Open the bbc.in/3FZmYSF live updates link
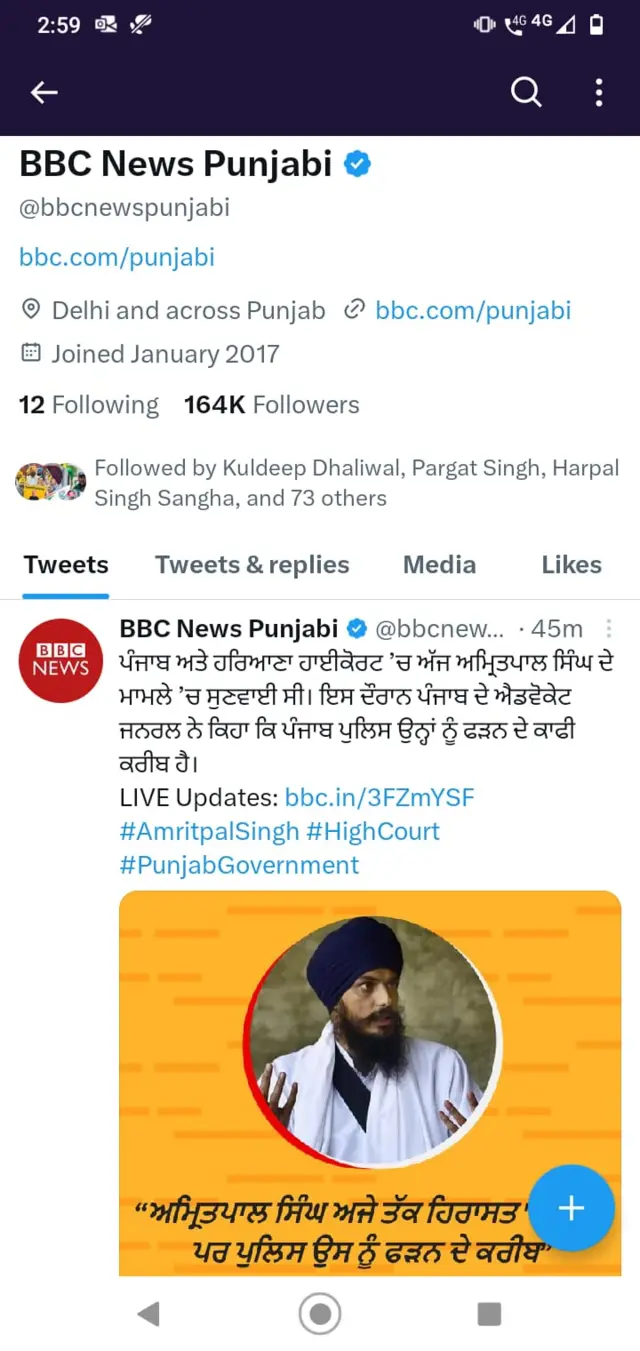Viewport: 640px width, 1351px height. [380, 798]
